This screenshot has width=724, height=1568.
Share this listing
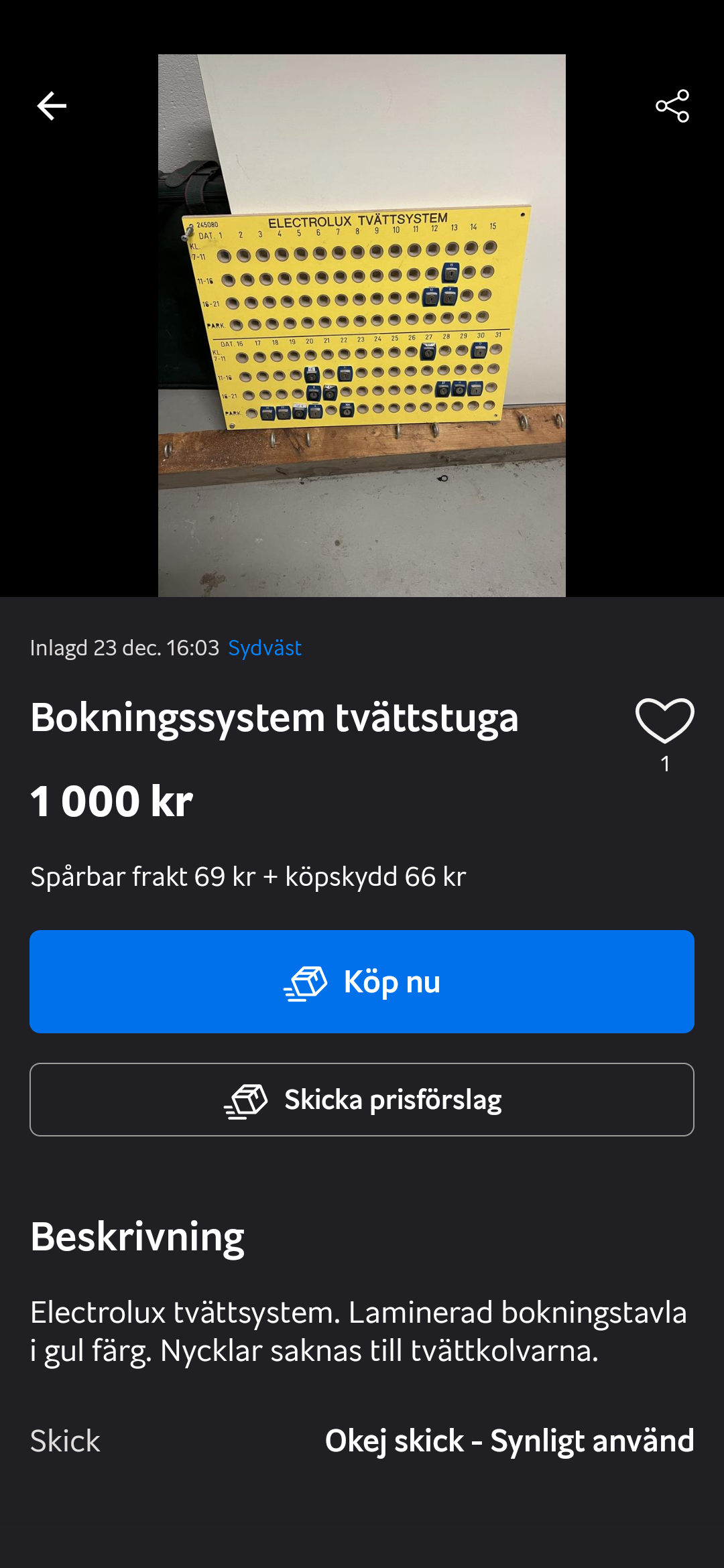coord(672,106)
